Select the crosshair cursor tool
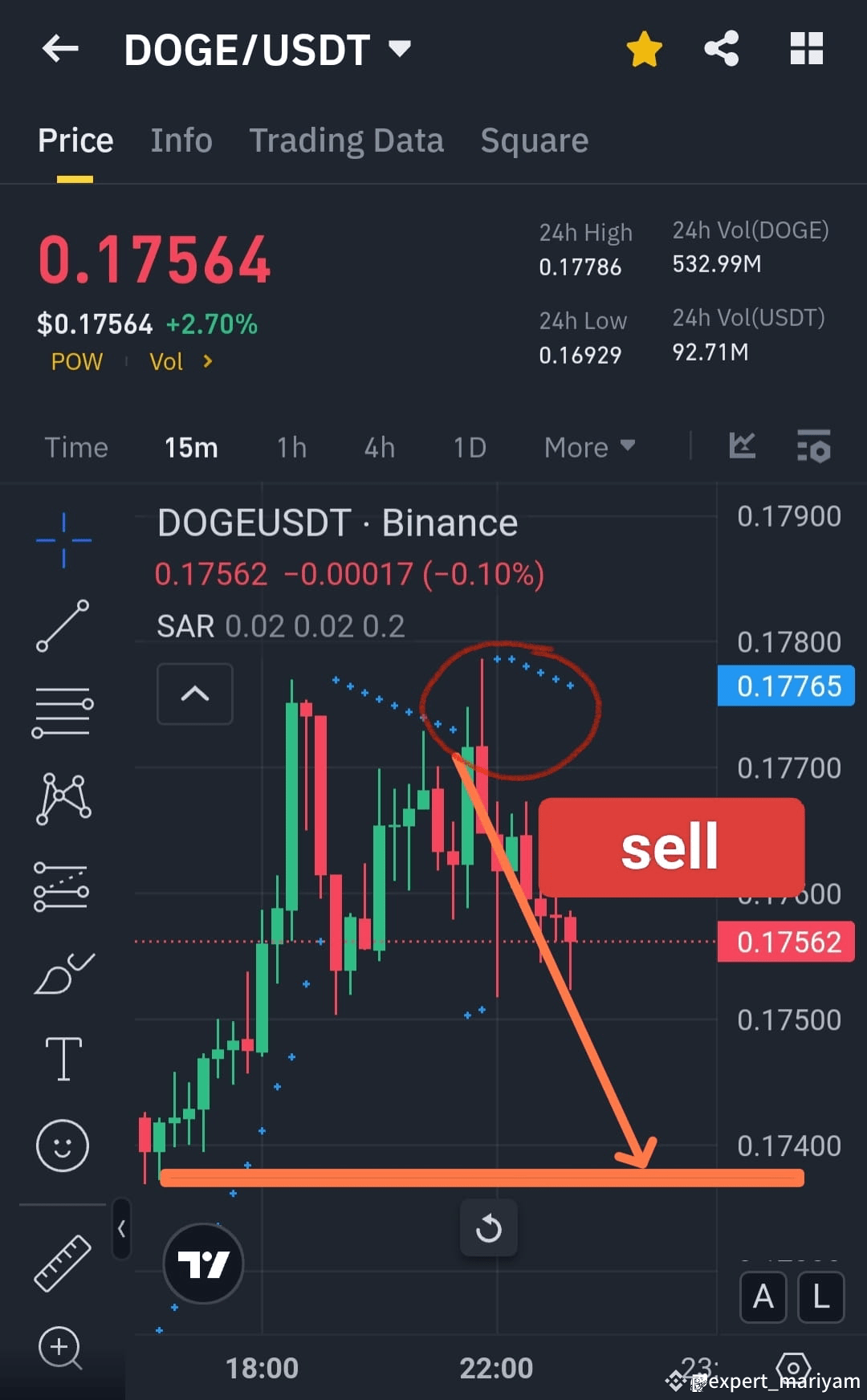867x1400 pixels. tap(63, 540)
